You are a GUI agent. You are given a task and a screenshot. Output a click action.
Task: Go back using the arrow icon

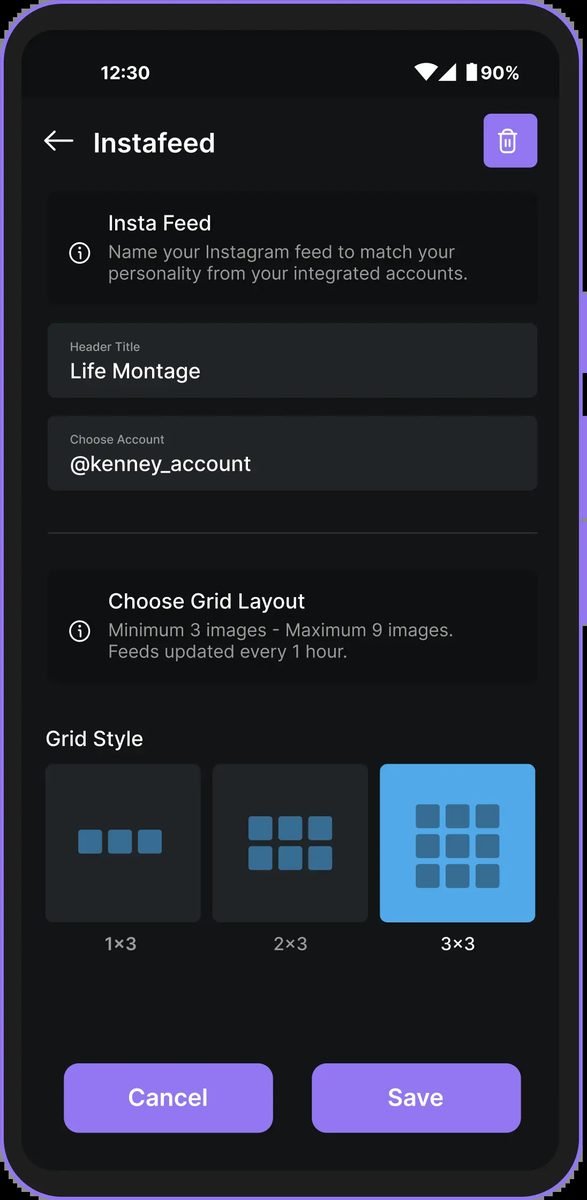tap(59, 142)
